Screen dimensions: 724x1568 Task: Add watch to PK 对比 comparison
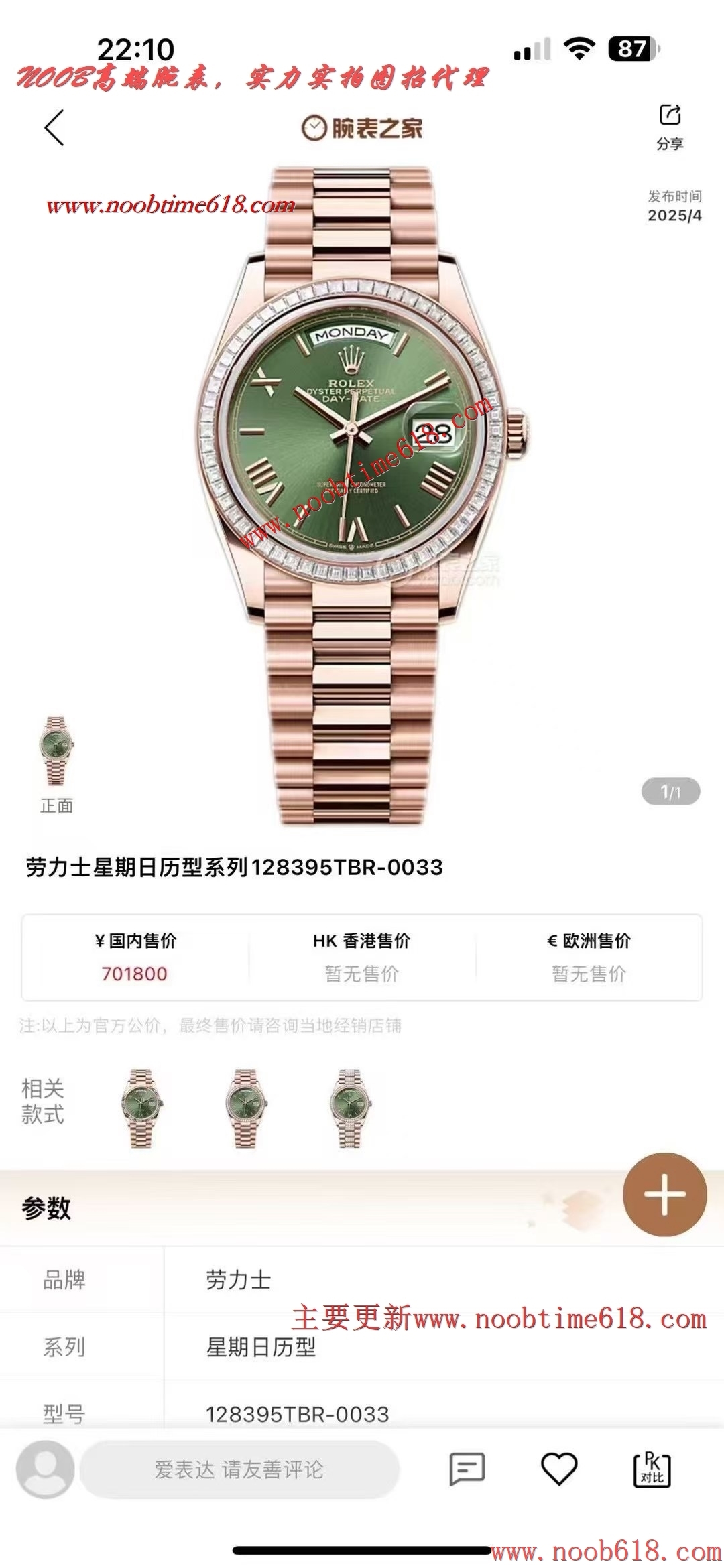tap(652, 1469)
